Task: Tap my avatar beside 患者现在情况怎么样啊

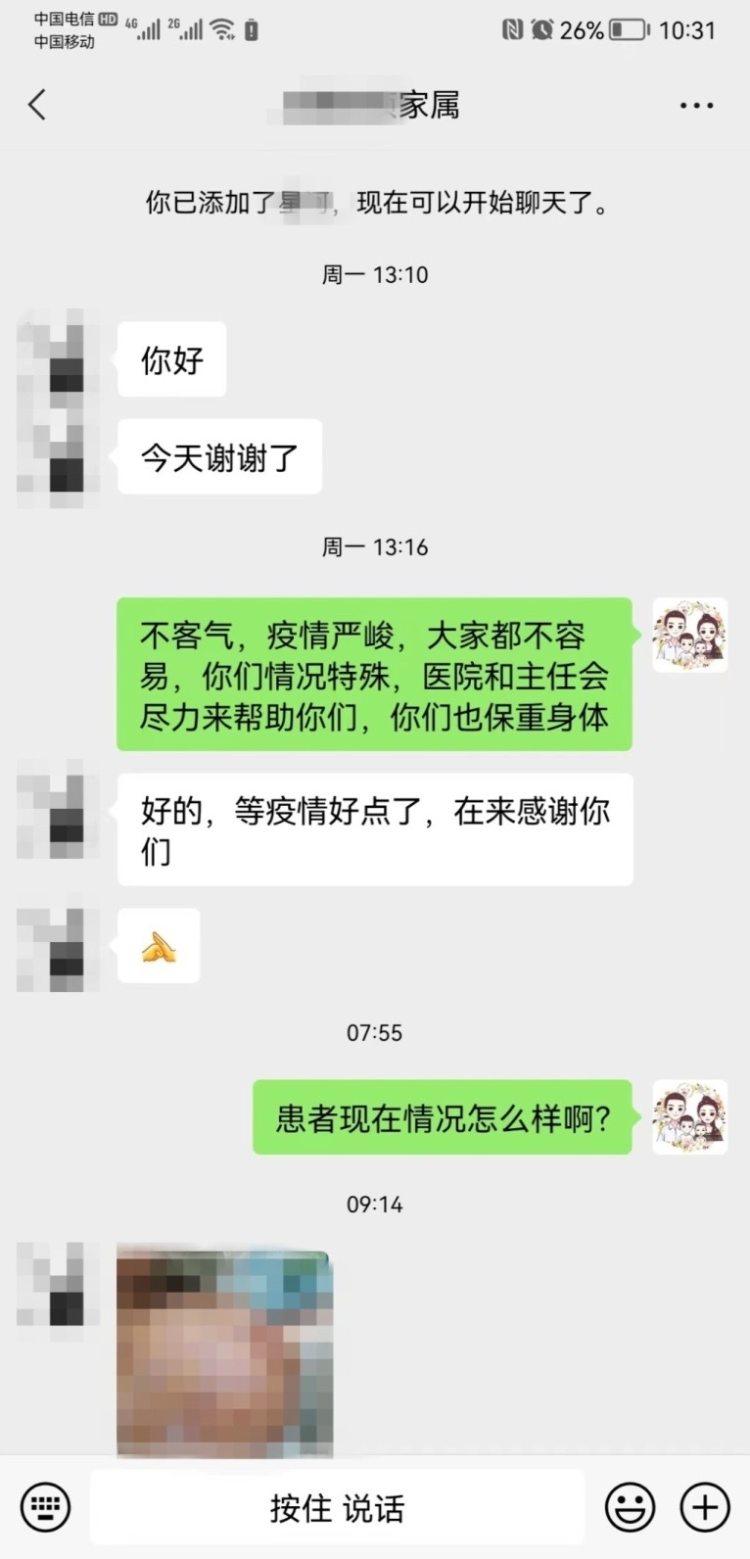Action: (x=690, y=1116)
